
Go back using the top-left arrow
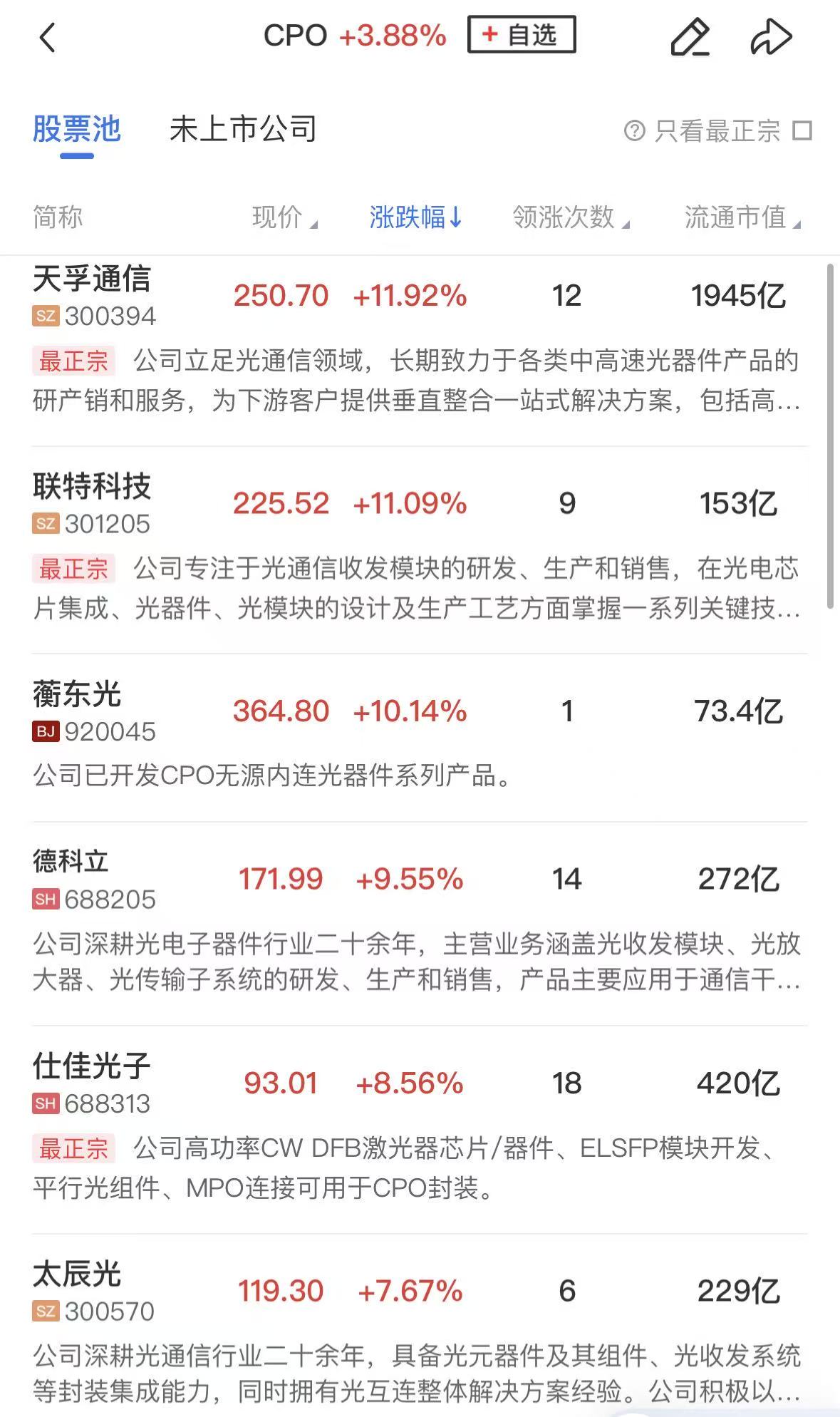[x=47, y=38]
